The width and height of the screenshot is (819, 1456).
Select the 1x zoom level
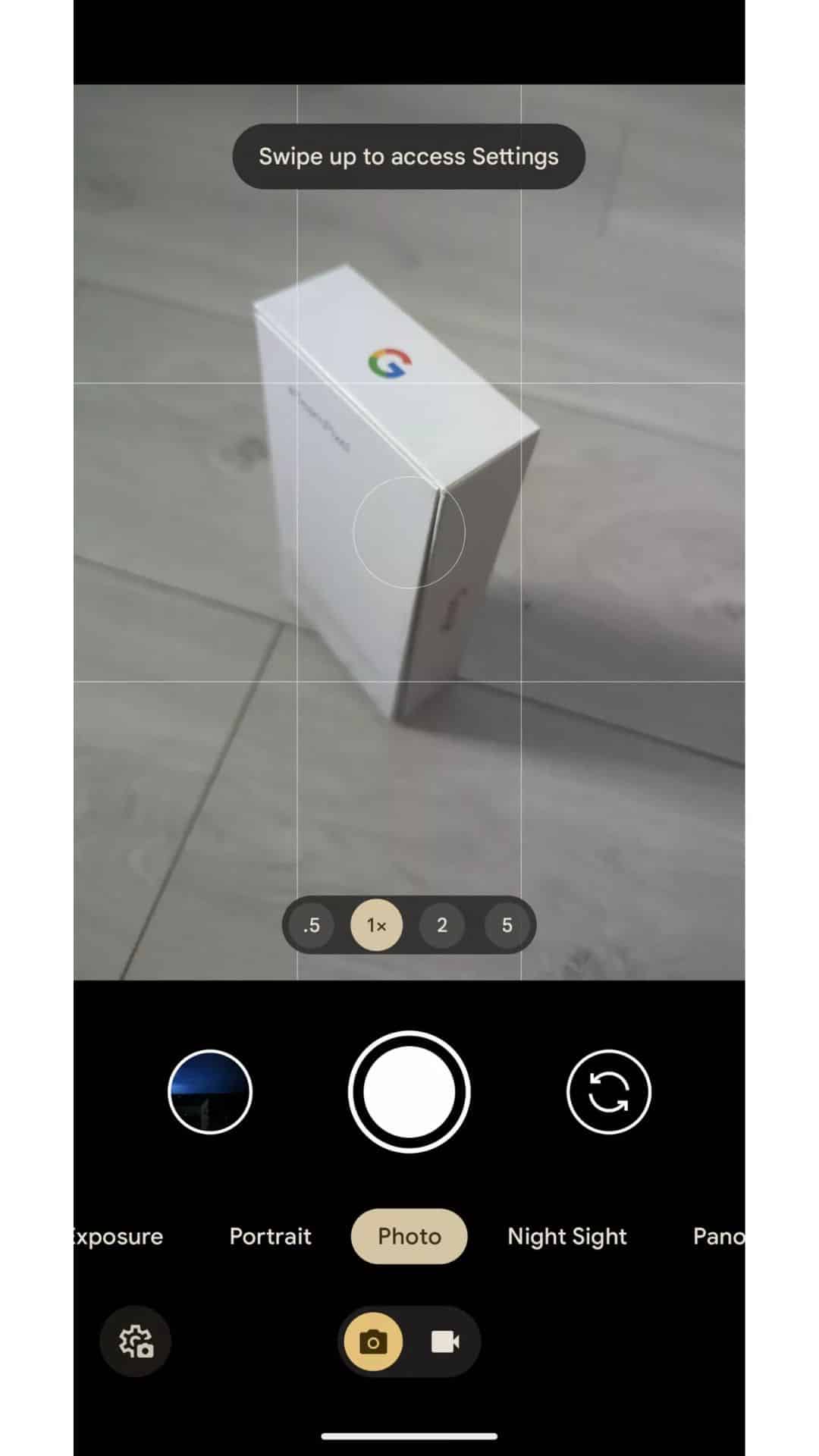pyautogui.click(x=377, y=925)
